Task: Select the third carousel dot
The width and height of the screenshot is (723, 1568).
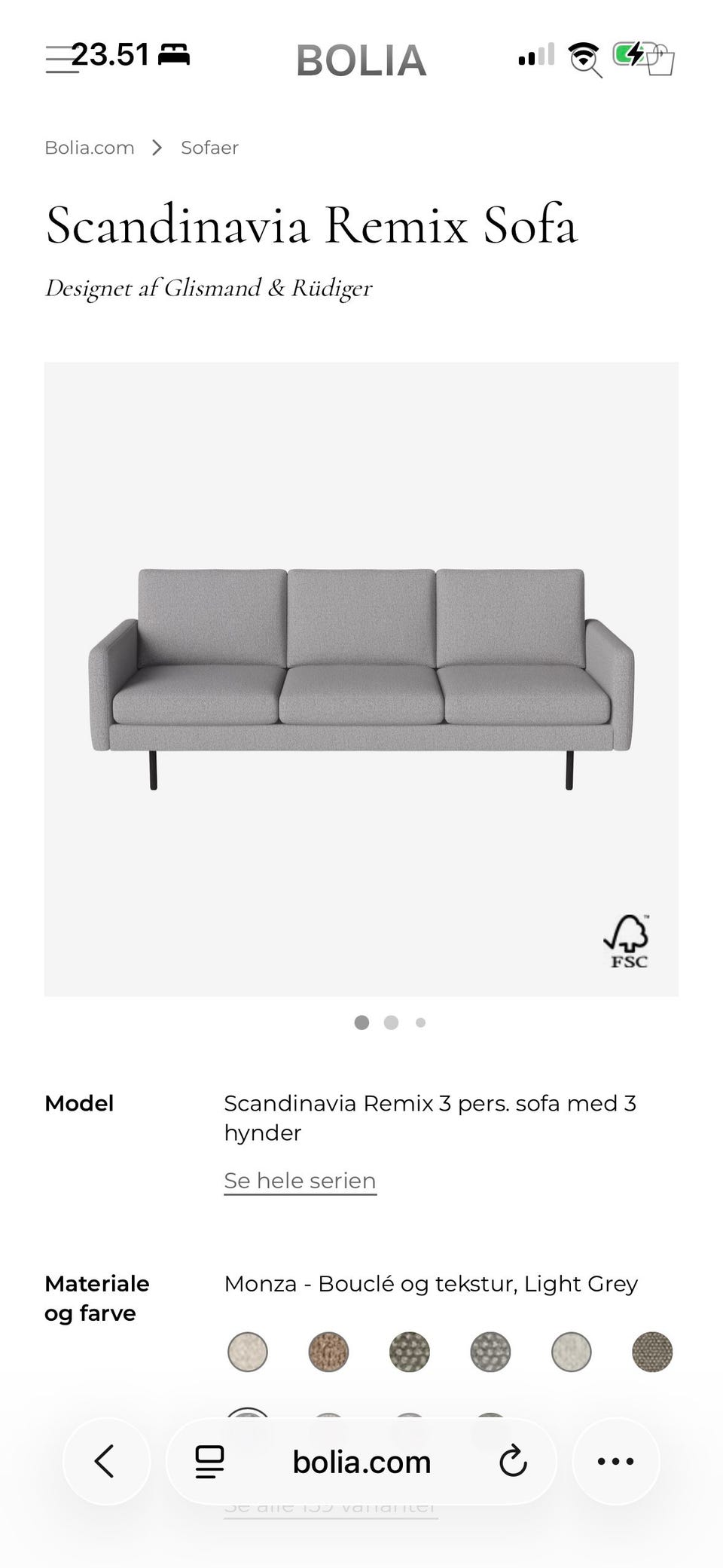Action: [x=419, y=1022]
